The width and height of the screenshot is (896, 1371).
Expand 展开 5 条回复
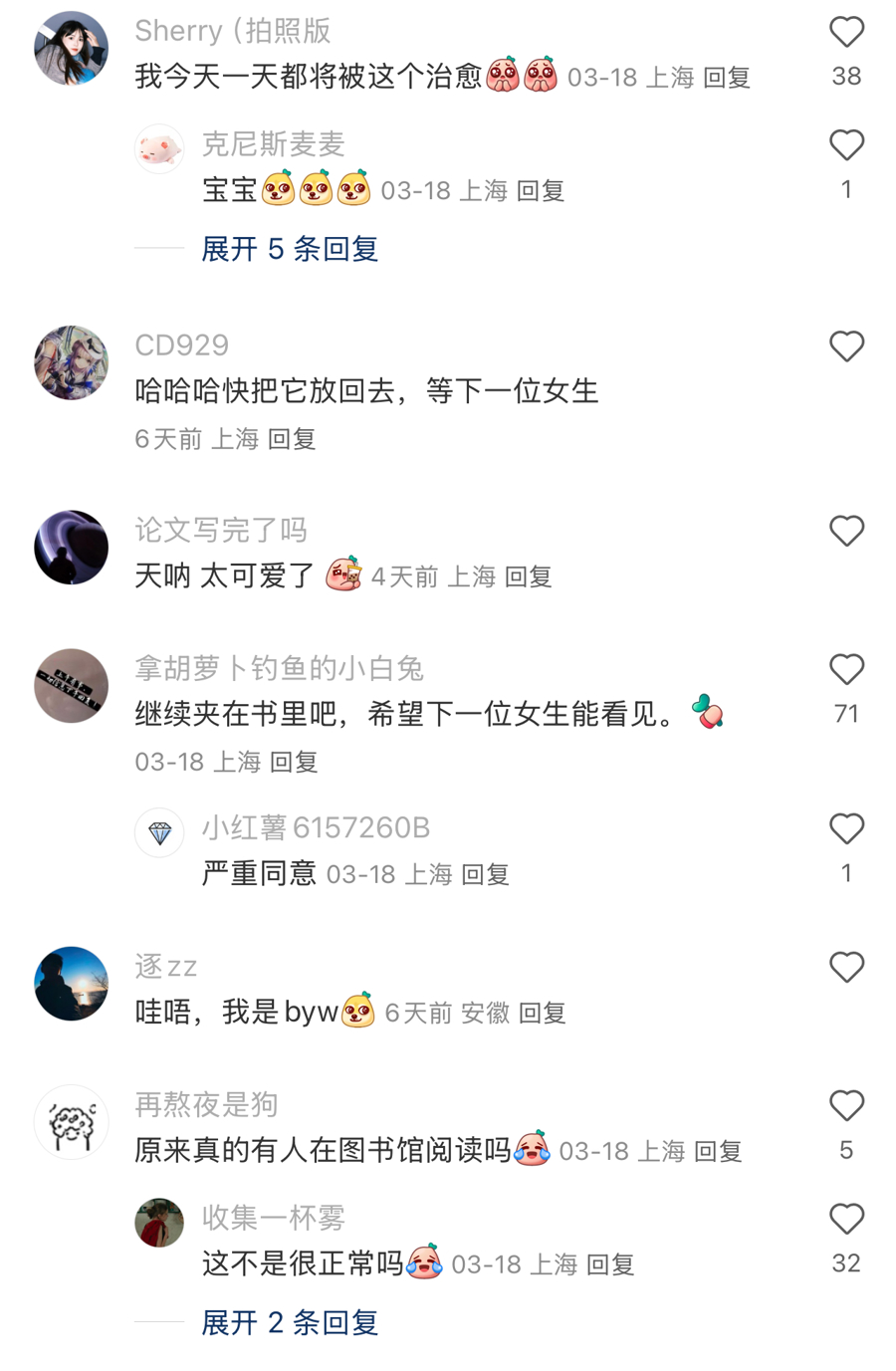[x=290, y=249]
